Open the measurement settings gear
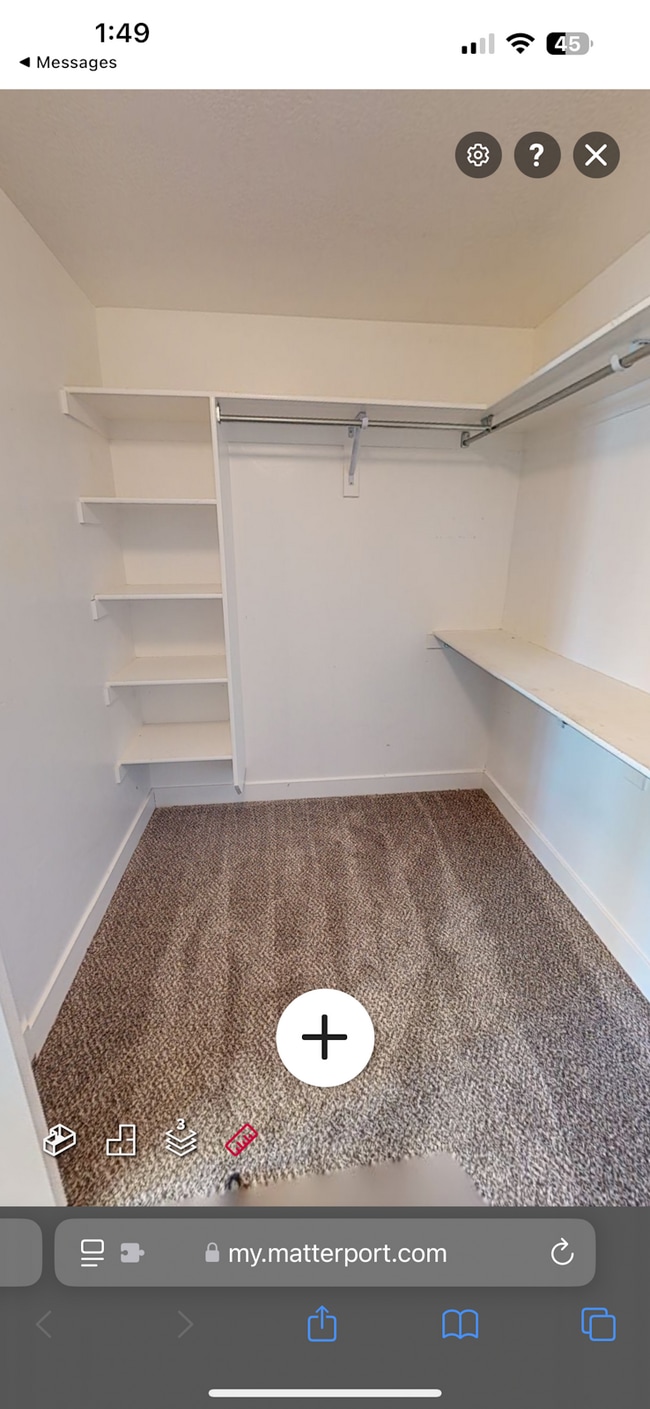The height and width of the screenshot is (1409, 650). [x=478, y=155]
